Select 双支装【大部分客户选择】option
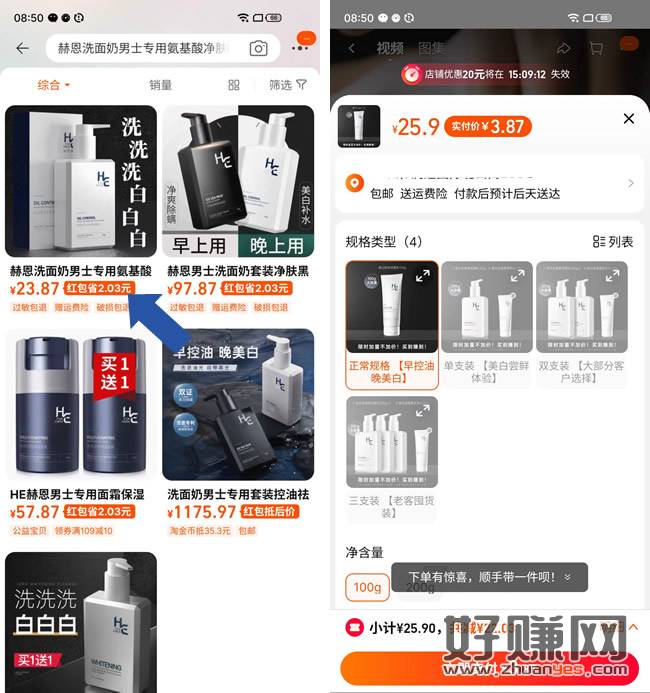 click(582, 319)
